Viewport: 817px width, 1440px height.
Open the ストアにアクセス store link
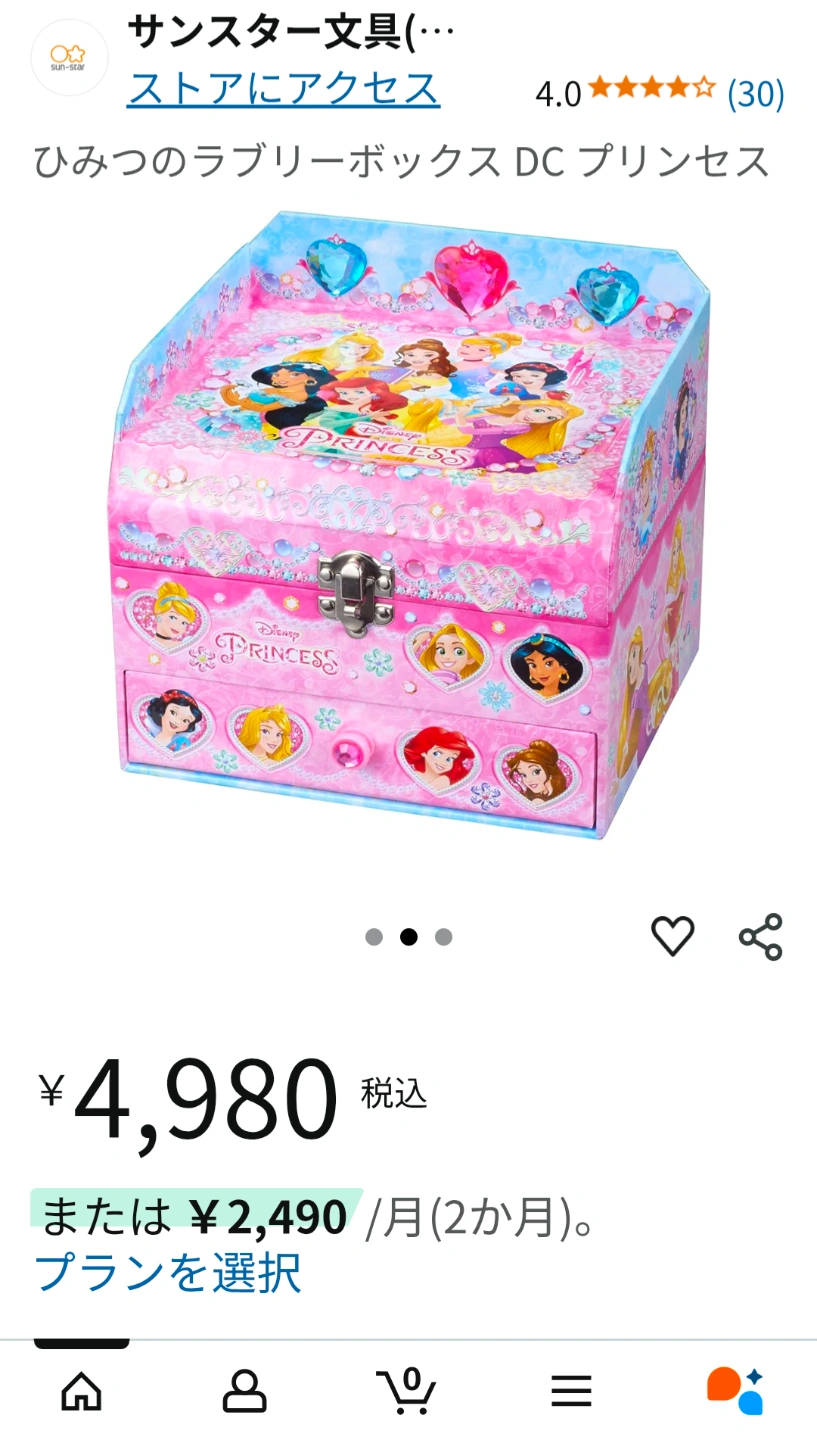pyautogui.click(x=283, y=89)
